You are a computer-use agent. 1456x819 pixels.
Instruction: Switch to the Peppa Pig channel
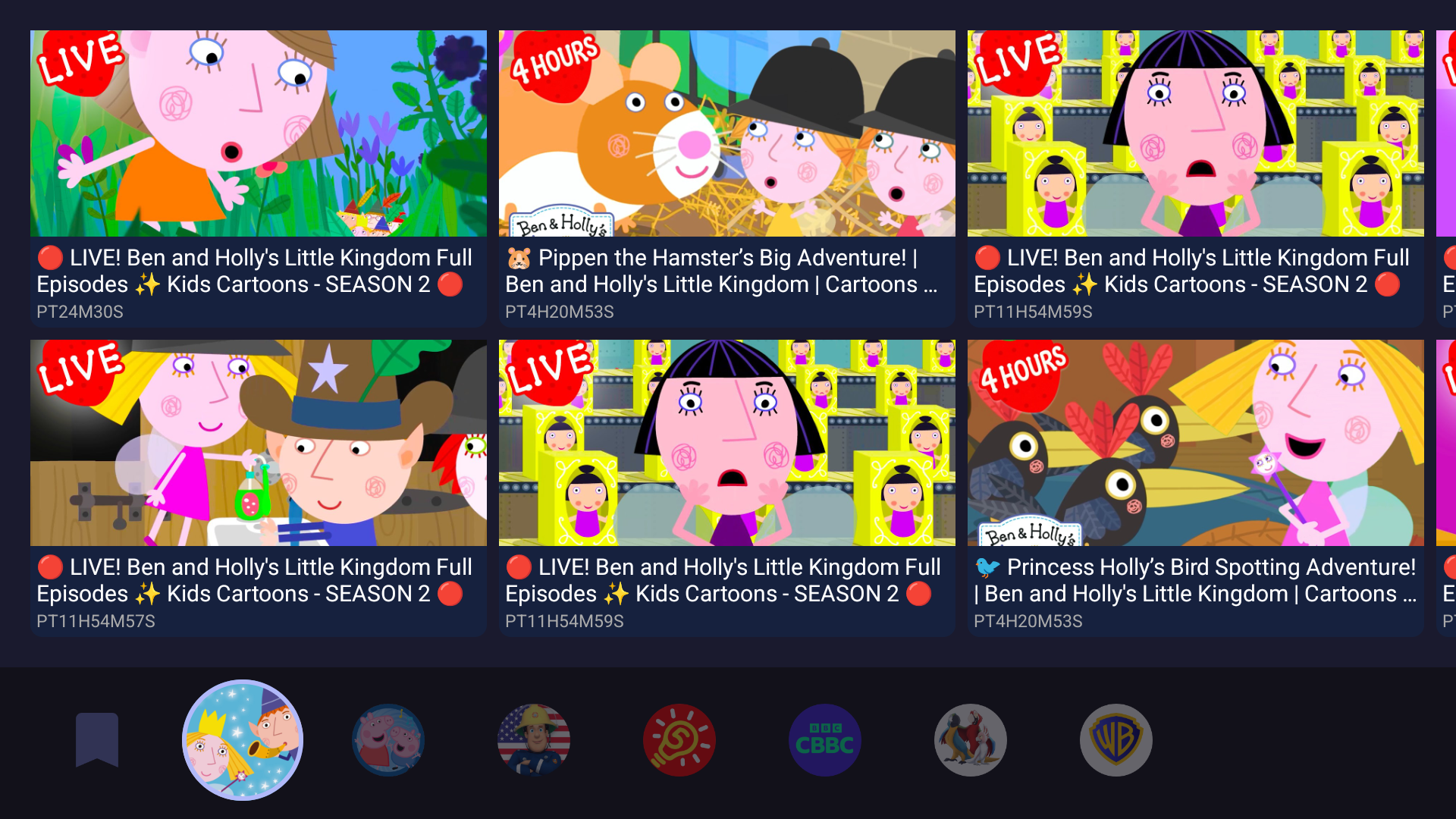388,739
